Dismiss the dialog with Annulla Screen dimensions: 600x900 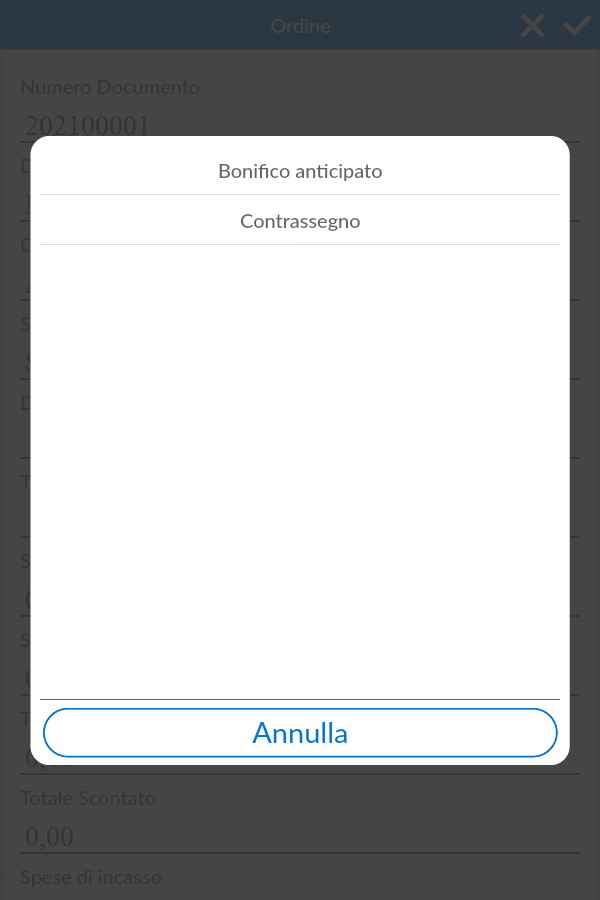[300, 733]
